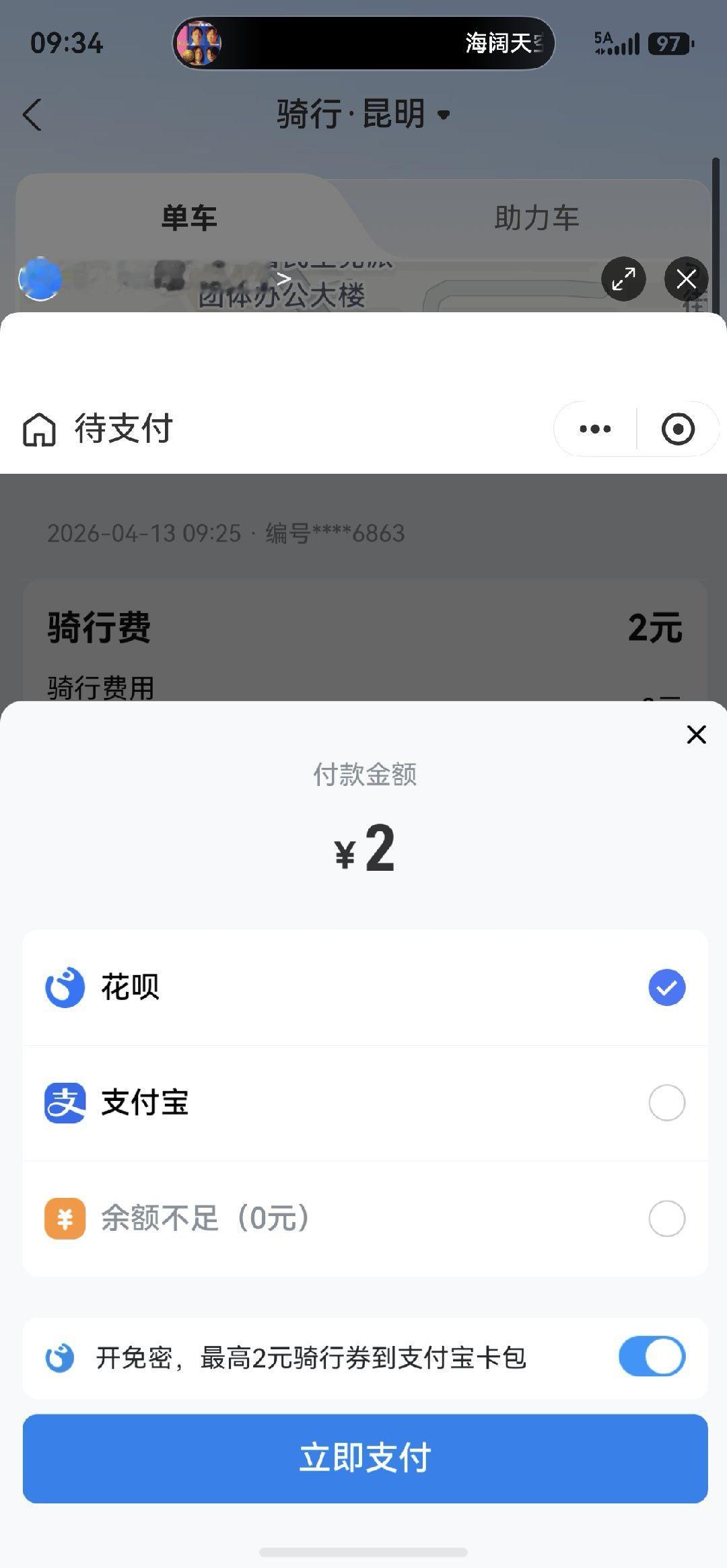Click the 支付宝 app icon

point(65,1103)
